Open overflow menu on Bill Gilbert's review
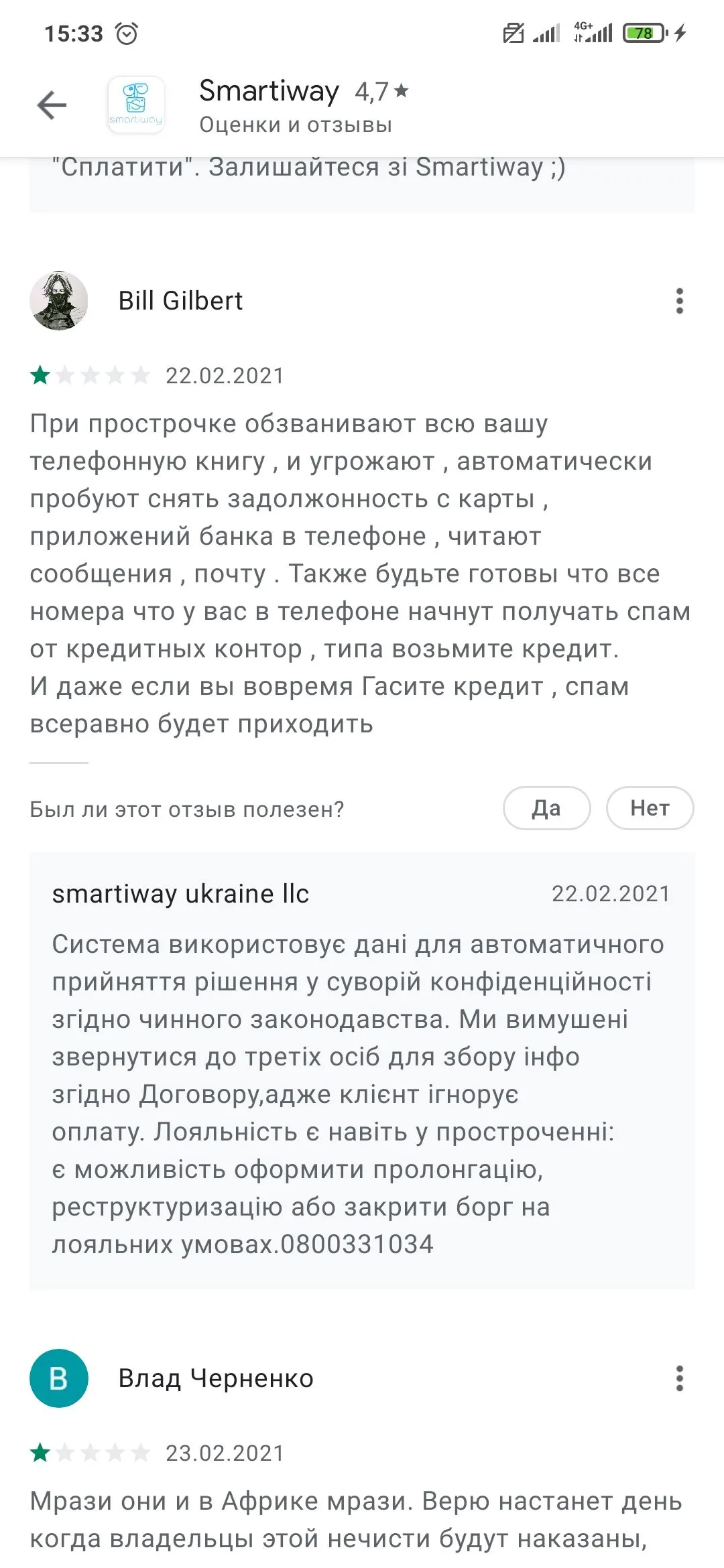 click(679, 301)
